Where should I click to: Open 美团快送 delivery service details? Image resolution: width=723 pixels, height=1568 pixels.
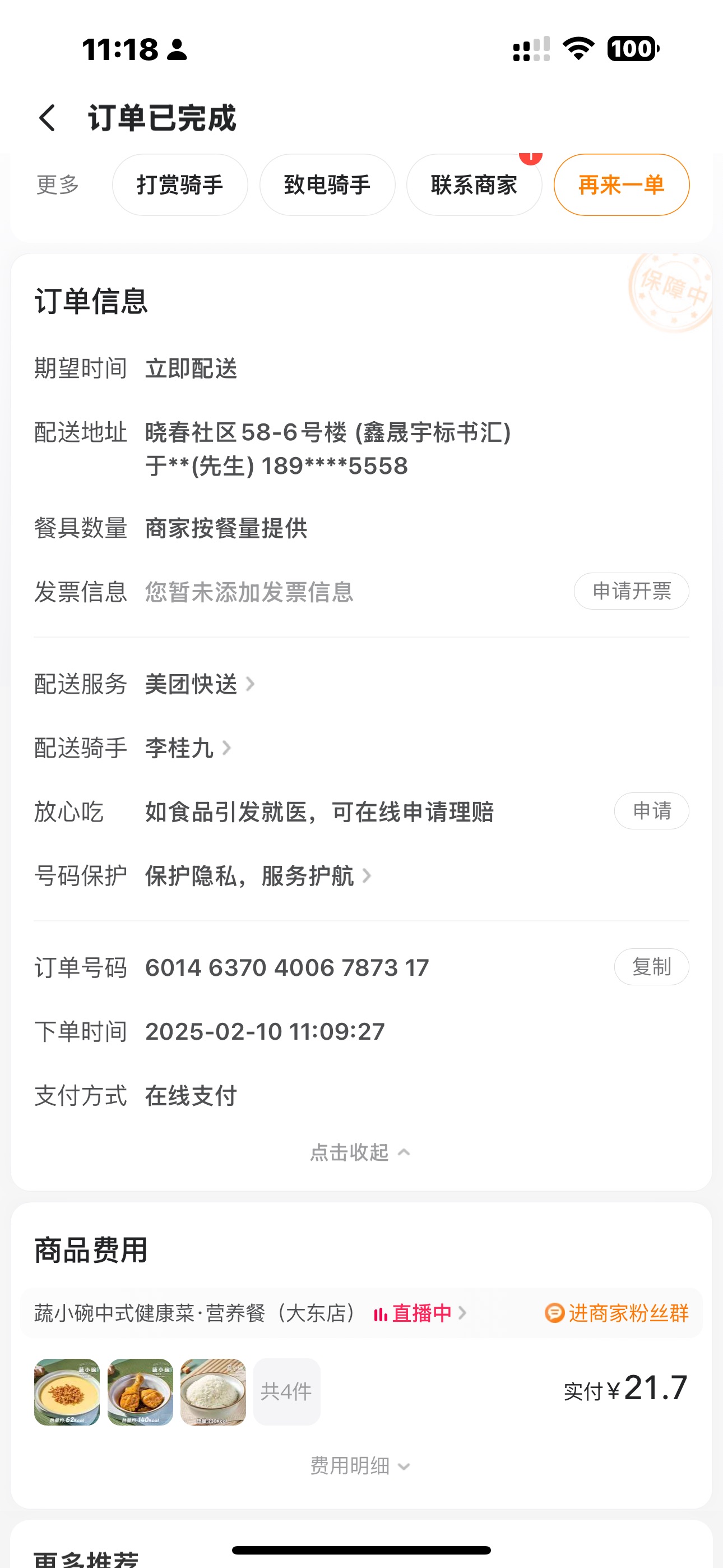[x=199, y=684]
